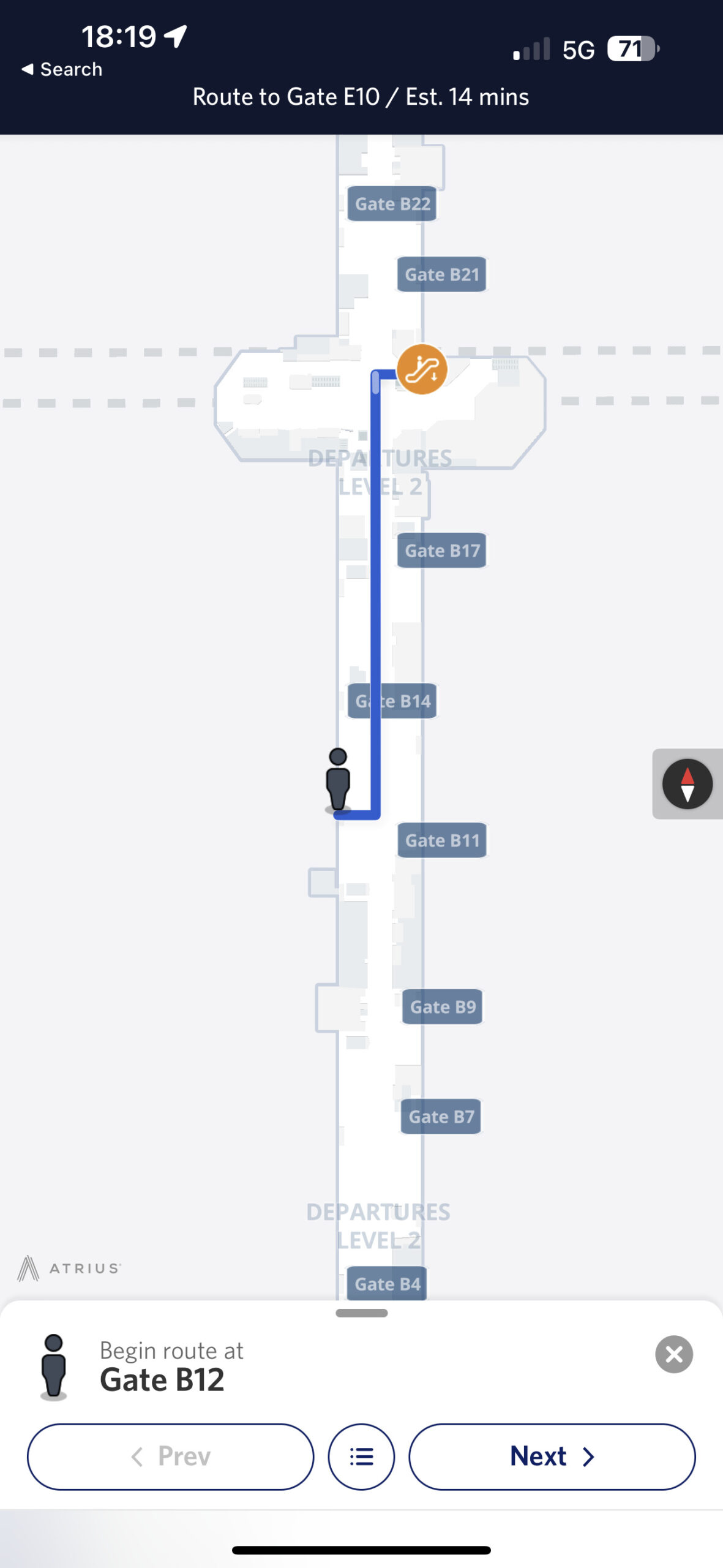Select Gate B7 label
Image resolution: width=723 pixels, height=1568 pixels.
441,1117
